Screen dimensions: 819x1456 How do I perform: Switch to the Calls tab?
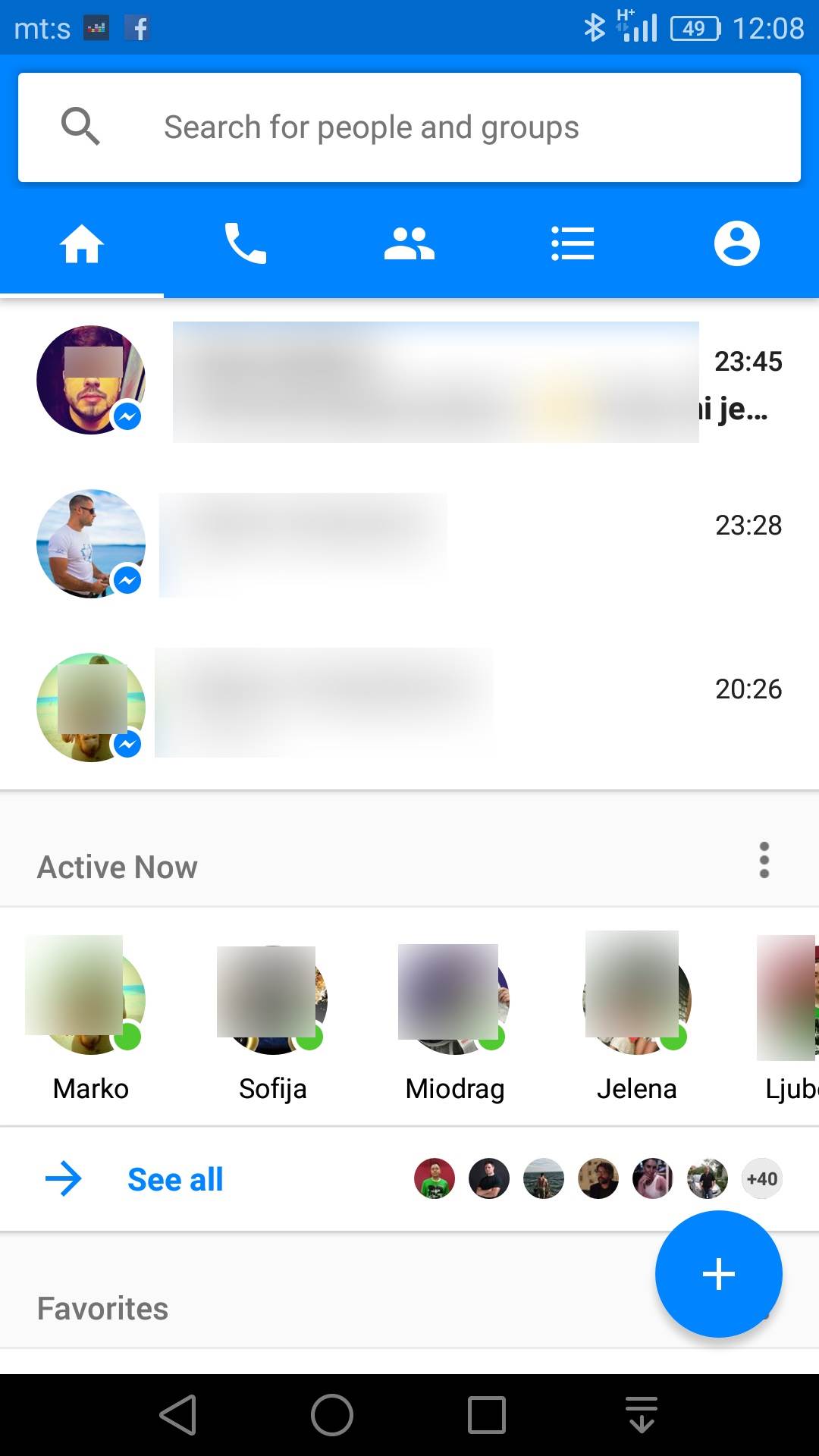246,245
